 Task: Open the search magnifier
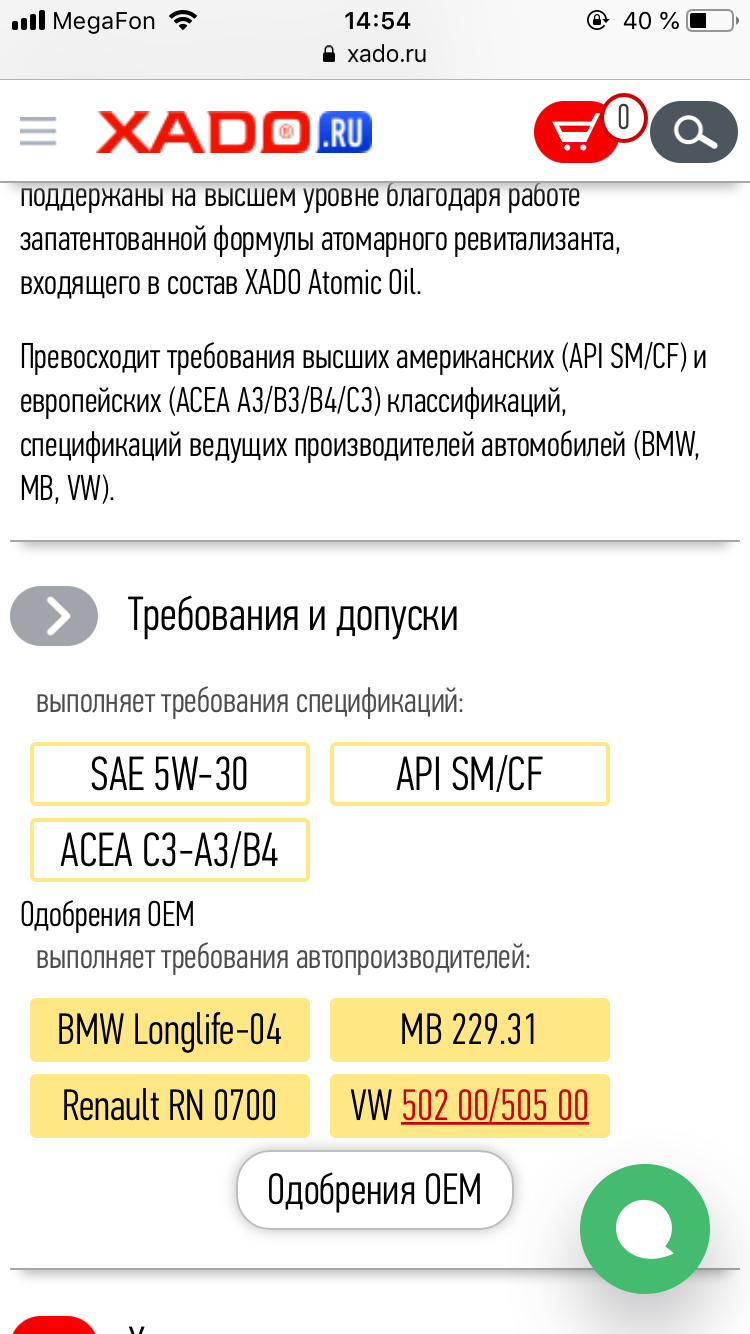[x=694, y=132]
